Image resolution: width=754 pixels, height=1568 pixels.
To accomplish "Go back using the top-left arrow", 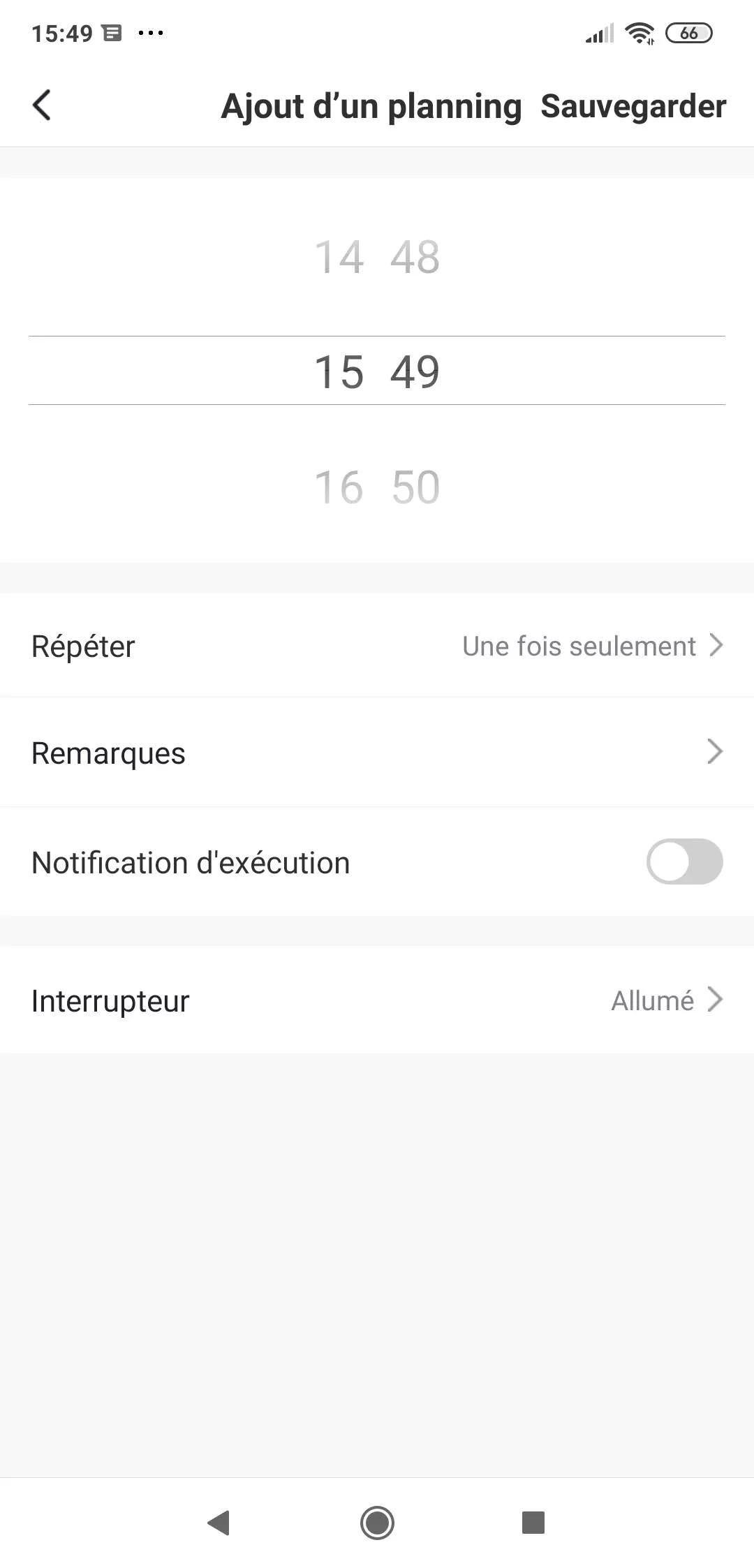I will click(42, 105).
